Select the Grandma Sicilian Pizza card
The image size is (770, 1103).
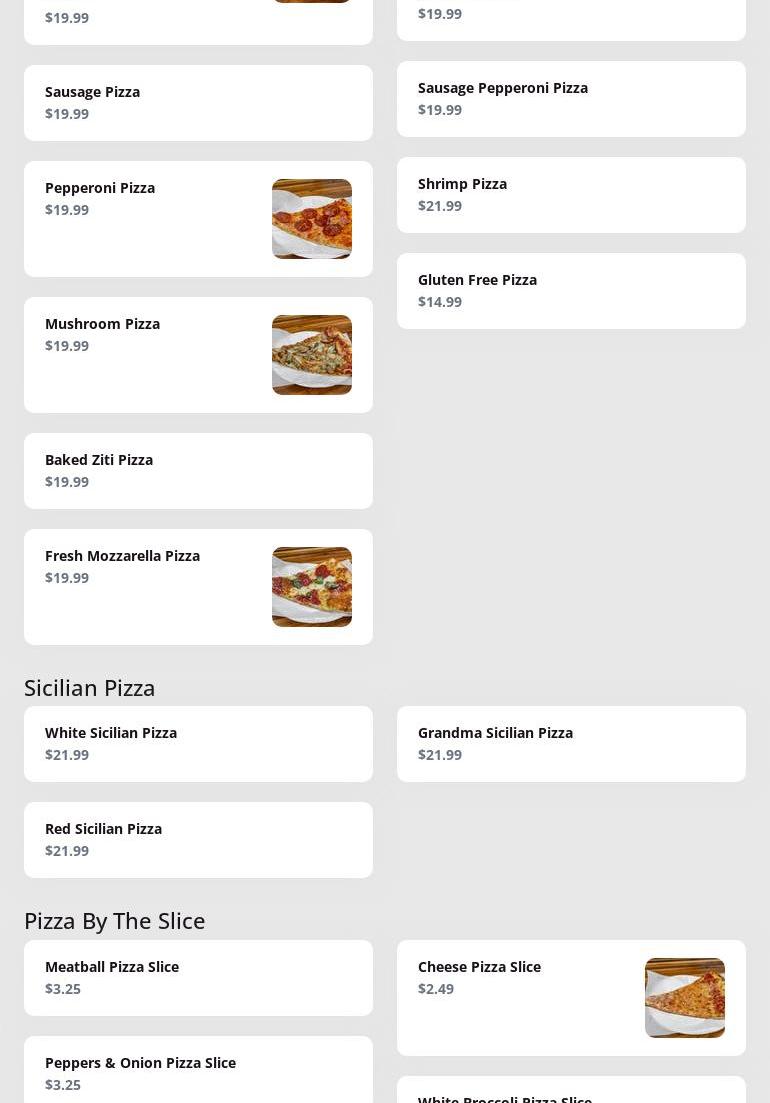click(571, 744)
